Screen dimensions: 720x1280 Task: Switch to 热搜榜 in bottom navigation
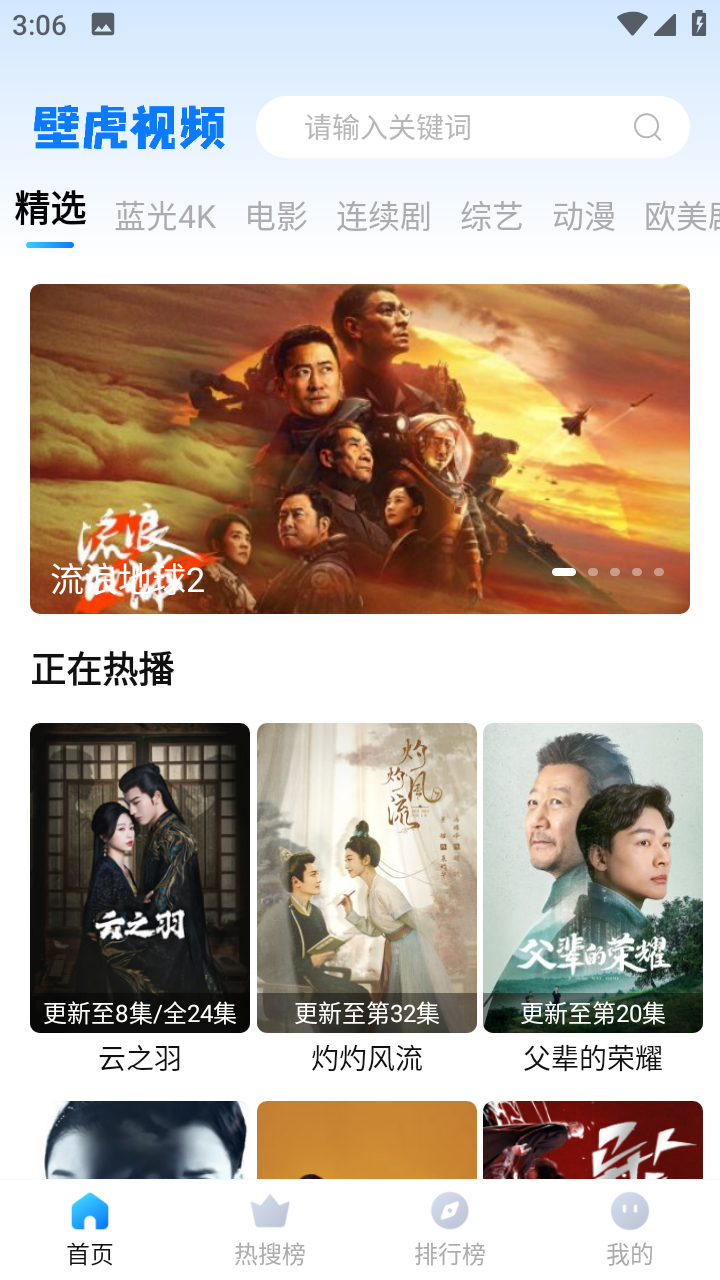point(270,1229)
